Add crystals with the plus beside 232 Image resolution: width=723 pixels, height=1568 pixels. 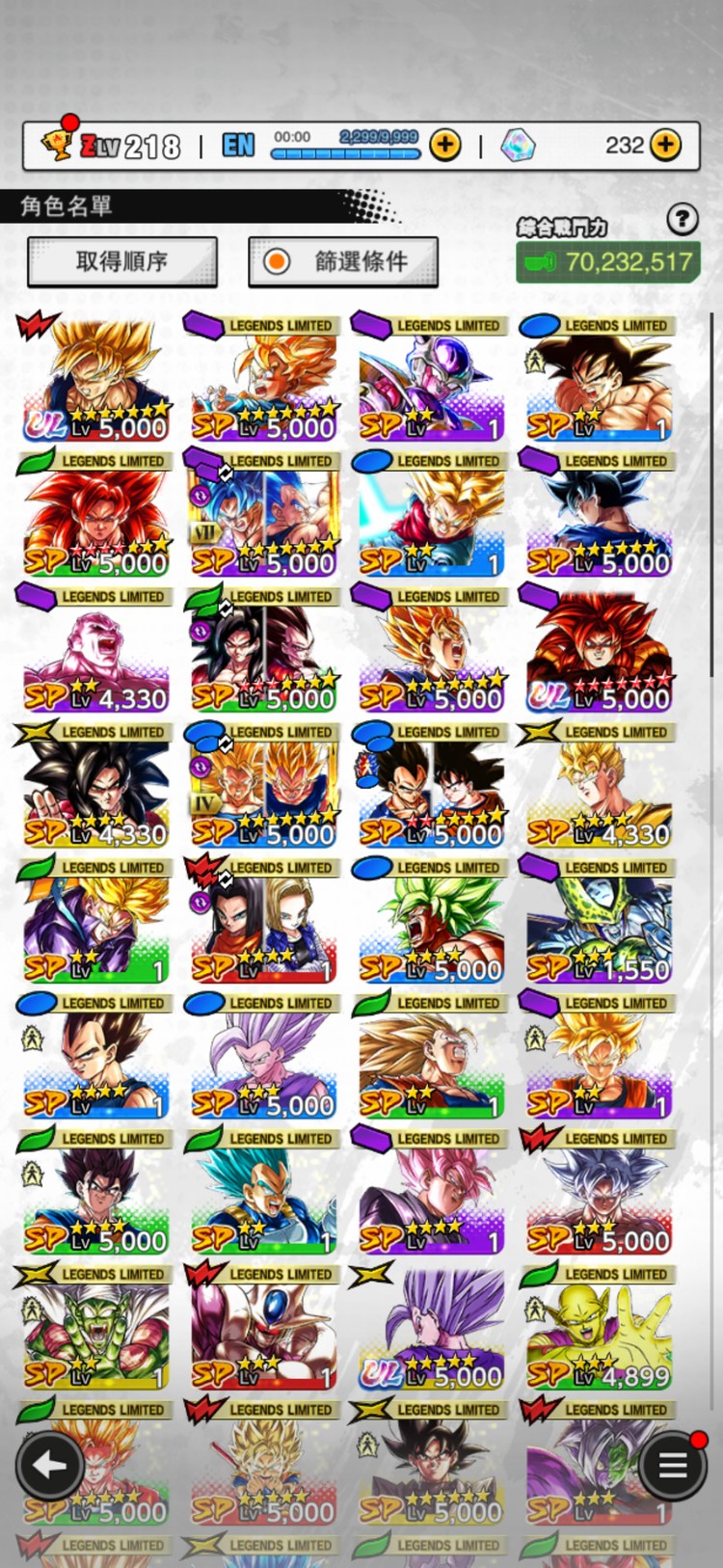click(x=665, y=146)
